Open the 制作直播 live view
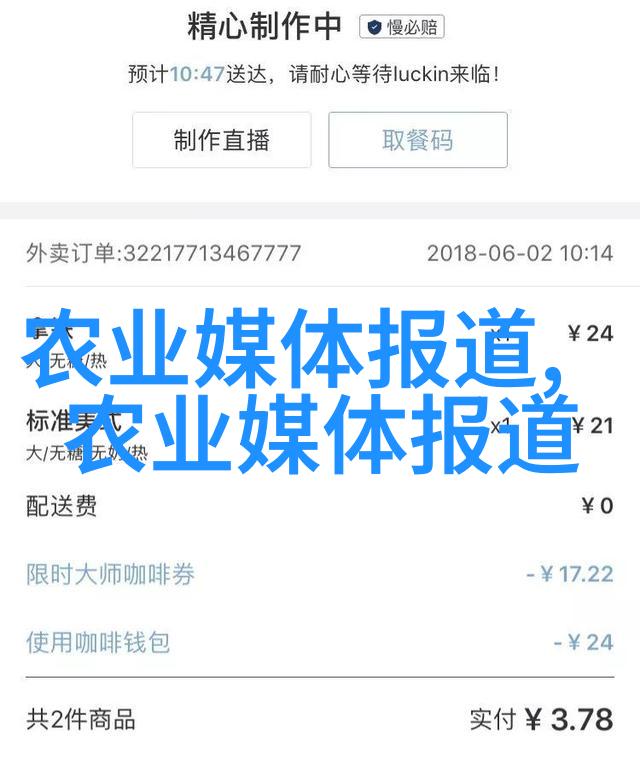 click(221, 140)
